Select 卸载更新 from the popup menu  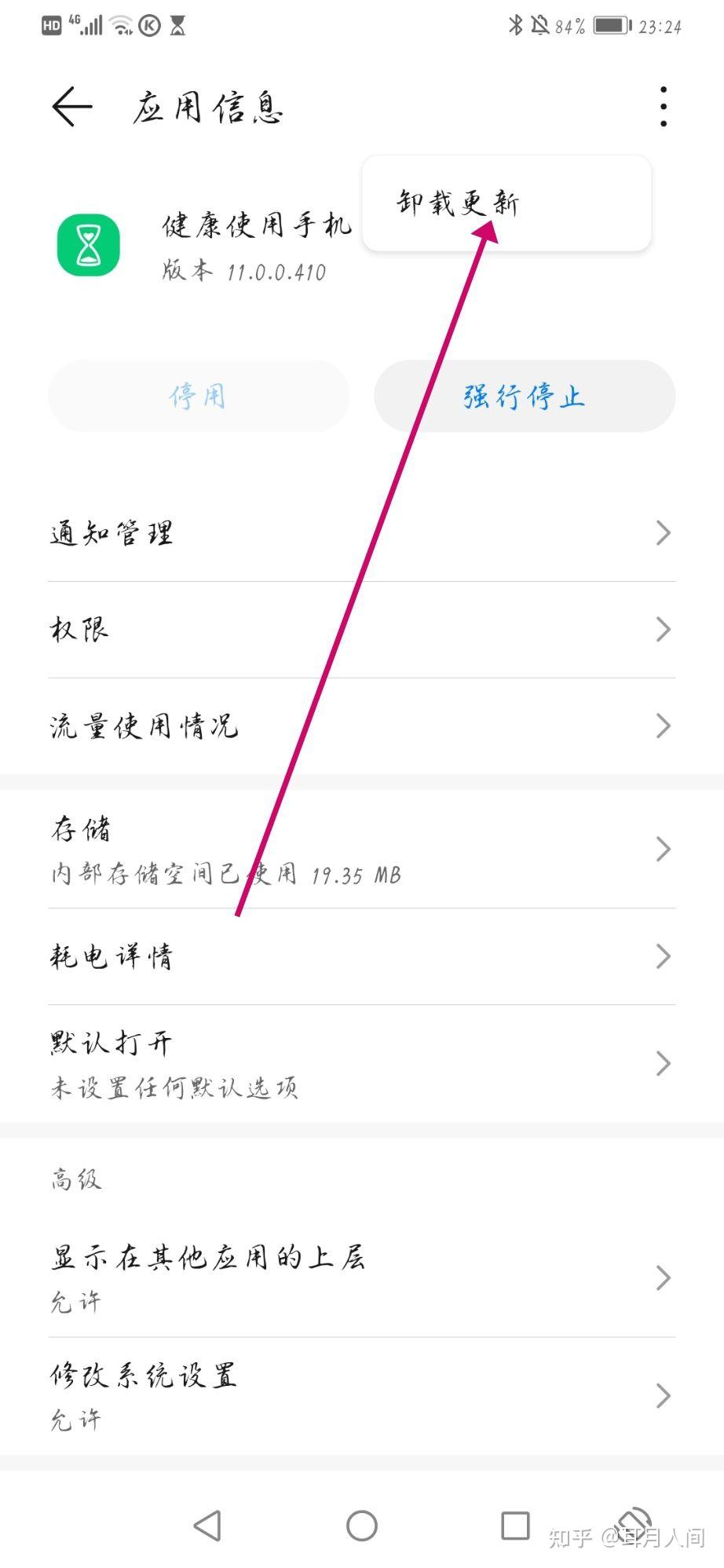pos(458,203)
